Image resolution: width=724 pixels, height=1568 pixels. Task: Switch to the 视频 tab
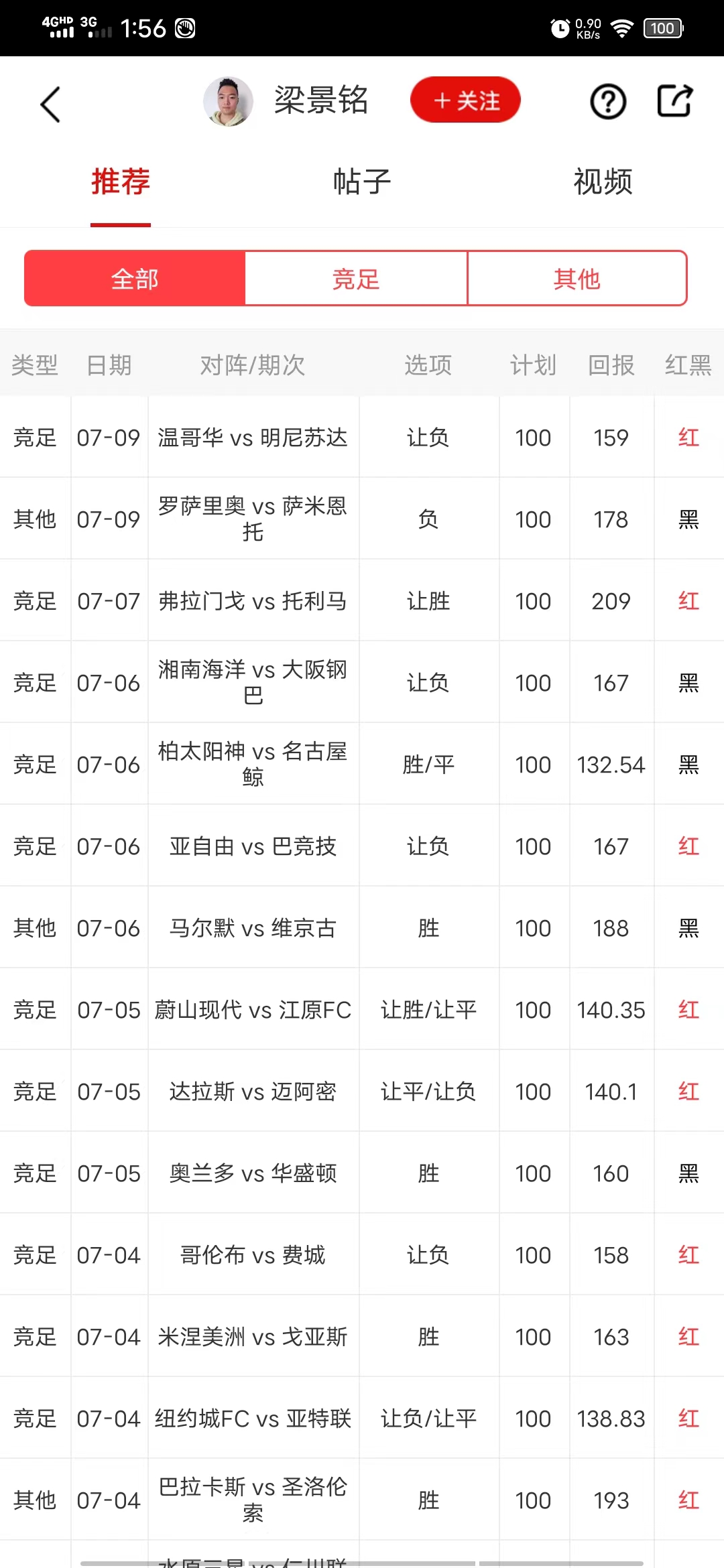click(603, 182)
